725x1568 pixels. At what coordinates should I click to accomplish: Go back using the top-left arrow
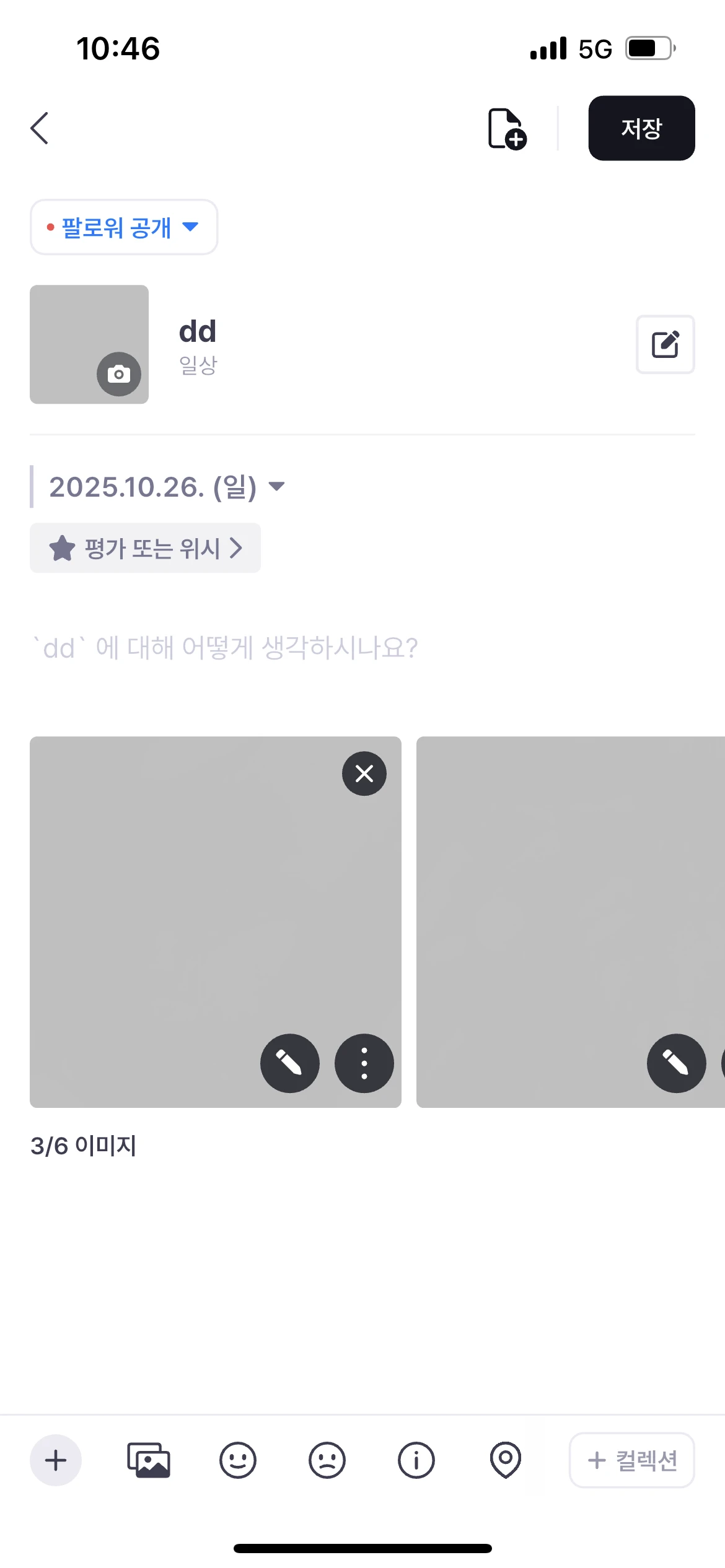(x=40, y=128)
